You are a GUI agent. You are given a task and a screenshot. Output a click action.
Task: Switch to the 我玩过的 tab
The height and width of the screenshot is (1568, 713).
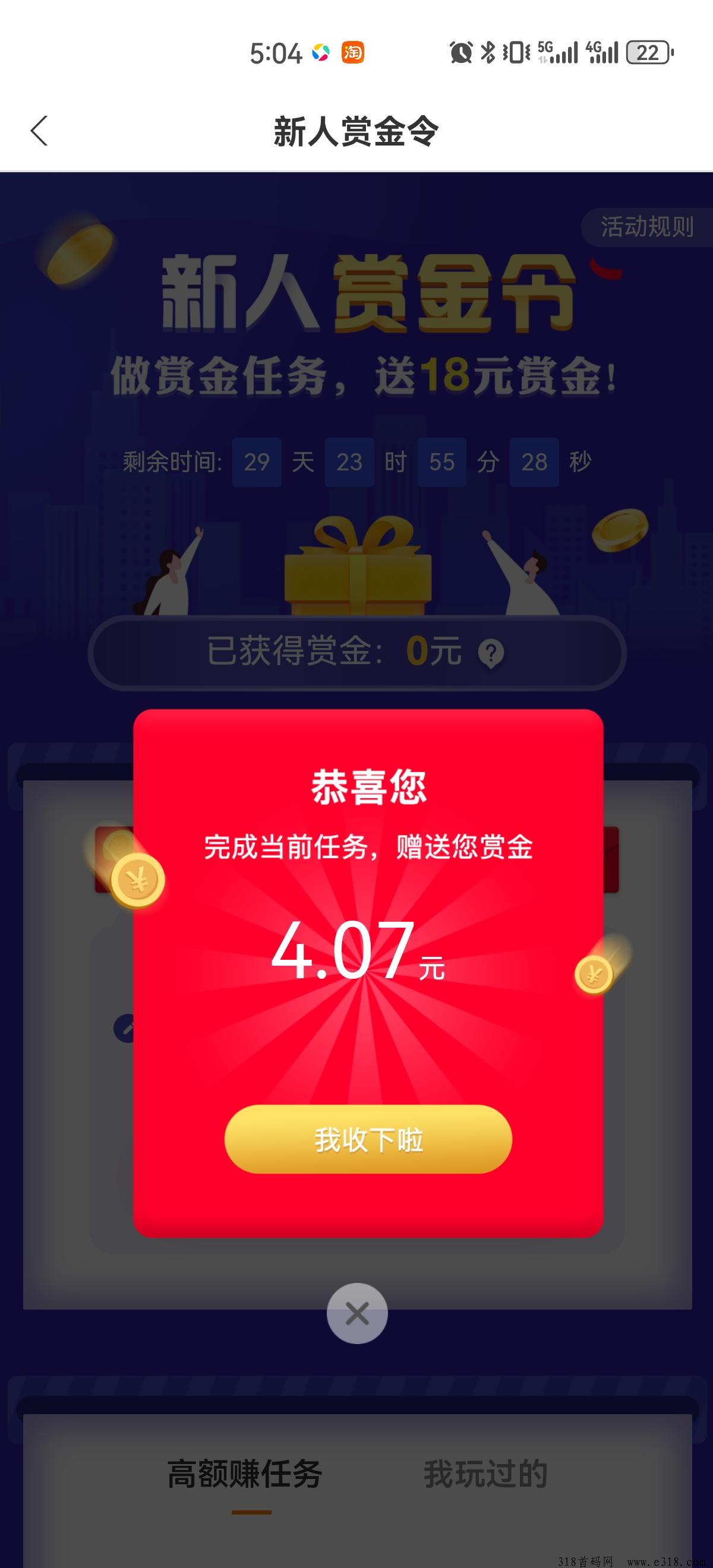click(486, 1474)
